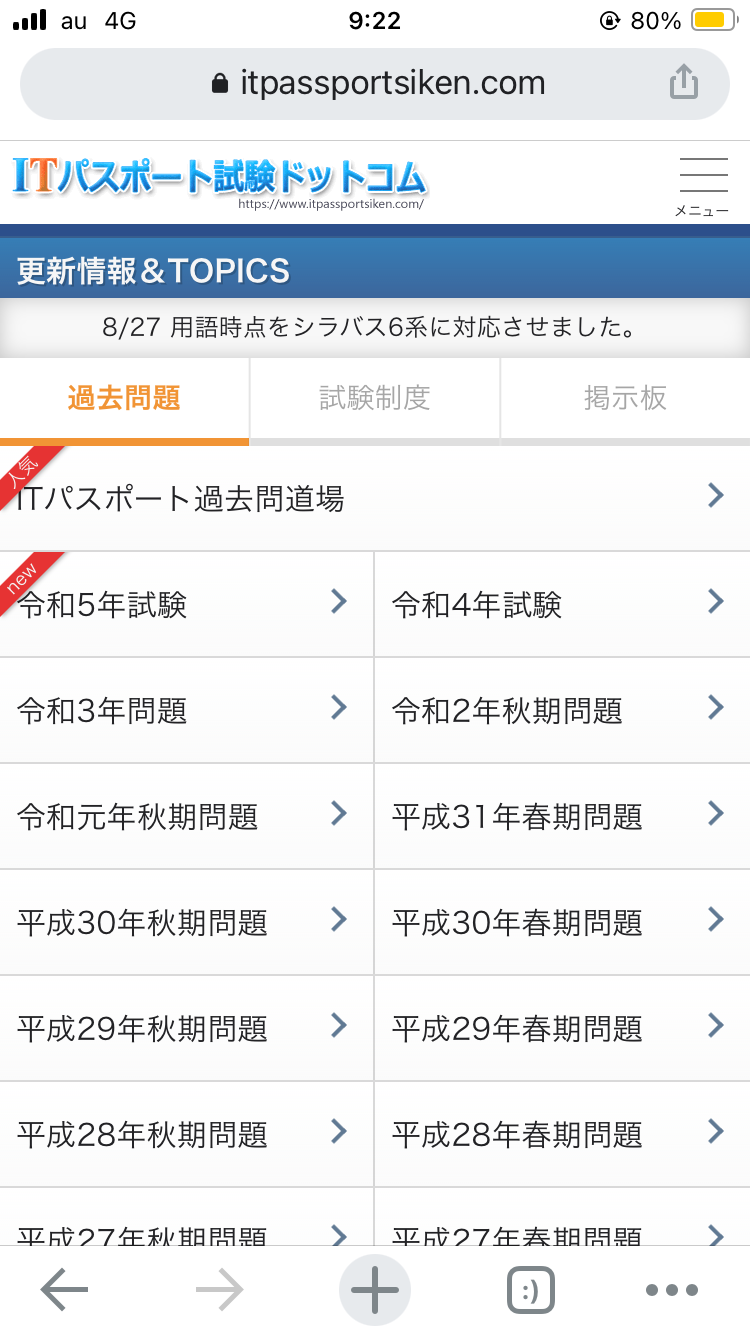Screen dimensions: 750x1334
Task: Go to 平成29年秋期問題
Action: (x=186, y=1028)
